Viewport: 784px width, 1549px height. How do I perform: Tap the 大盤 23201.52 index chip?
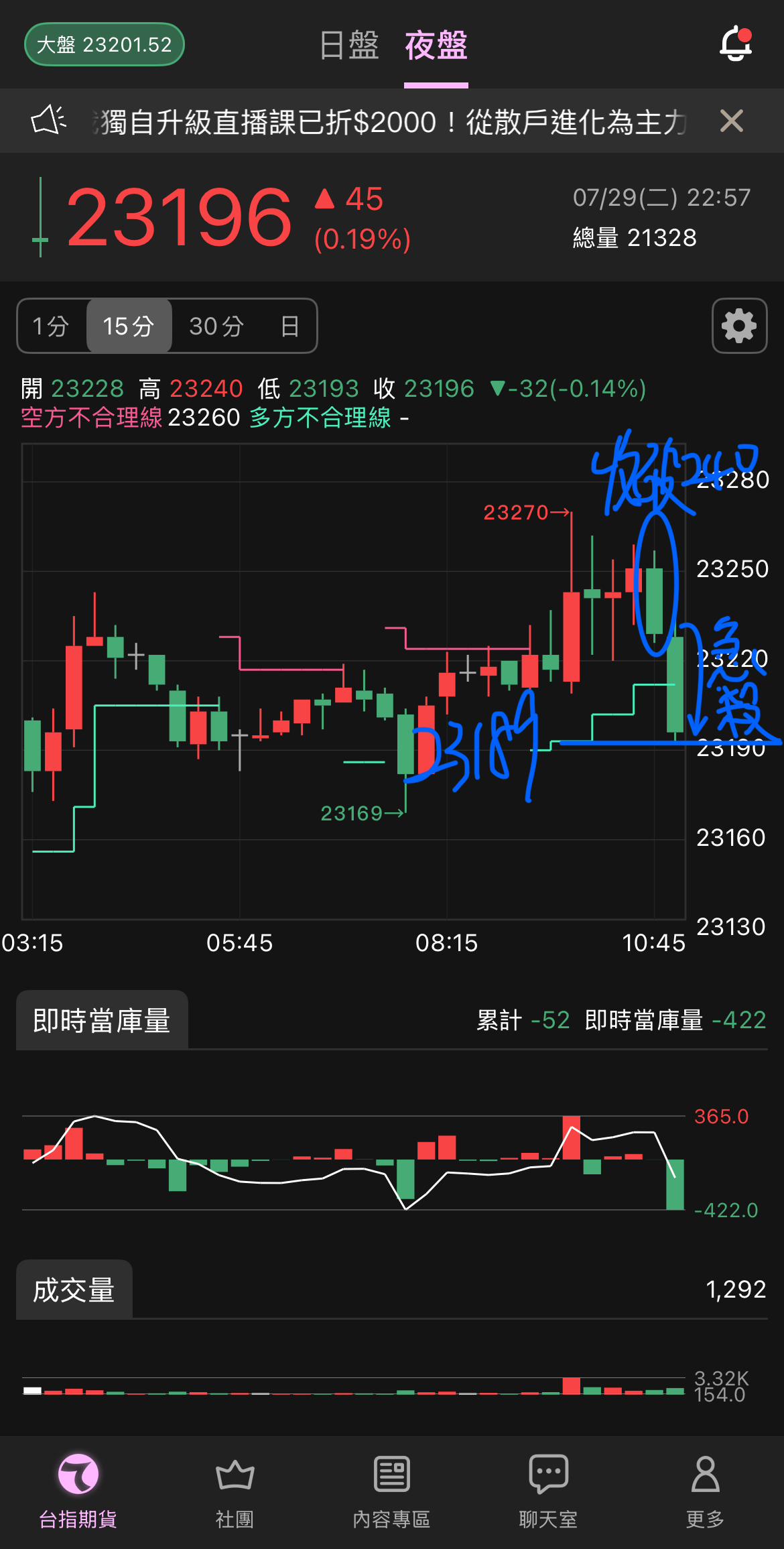point(105,44)
